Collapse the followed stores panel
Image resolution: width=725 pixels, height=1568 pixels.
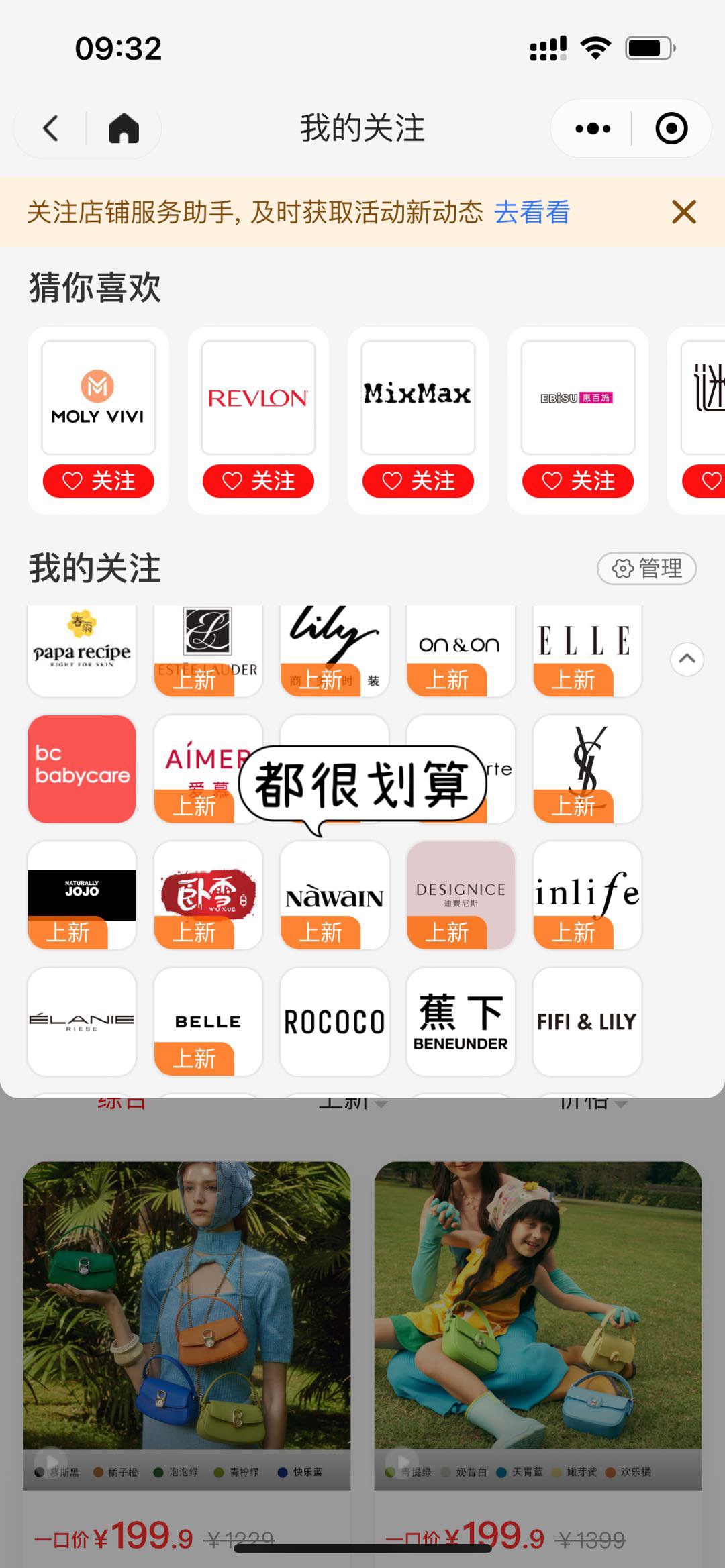point(687,658)
